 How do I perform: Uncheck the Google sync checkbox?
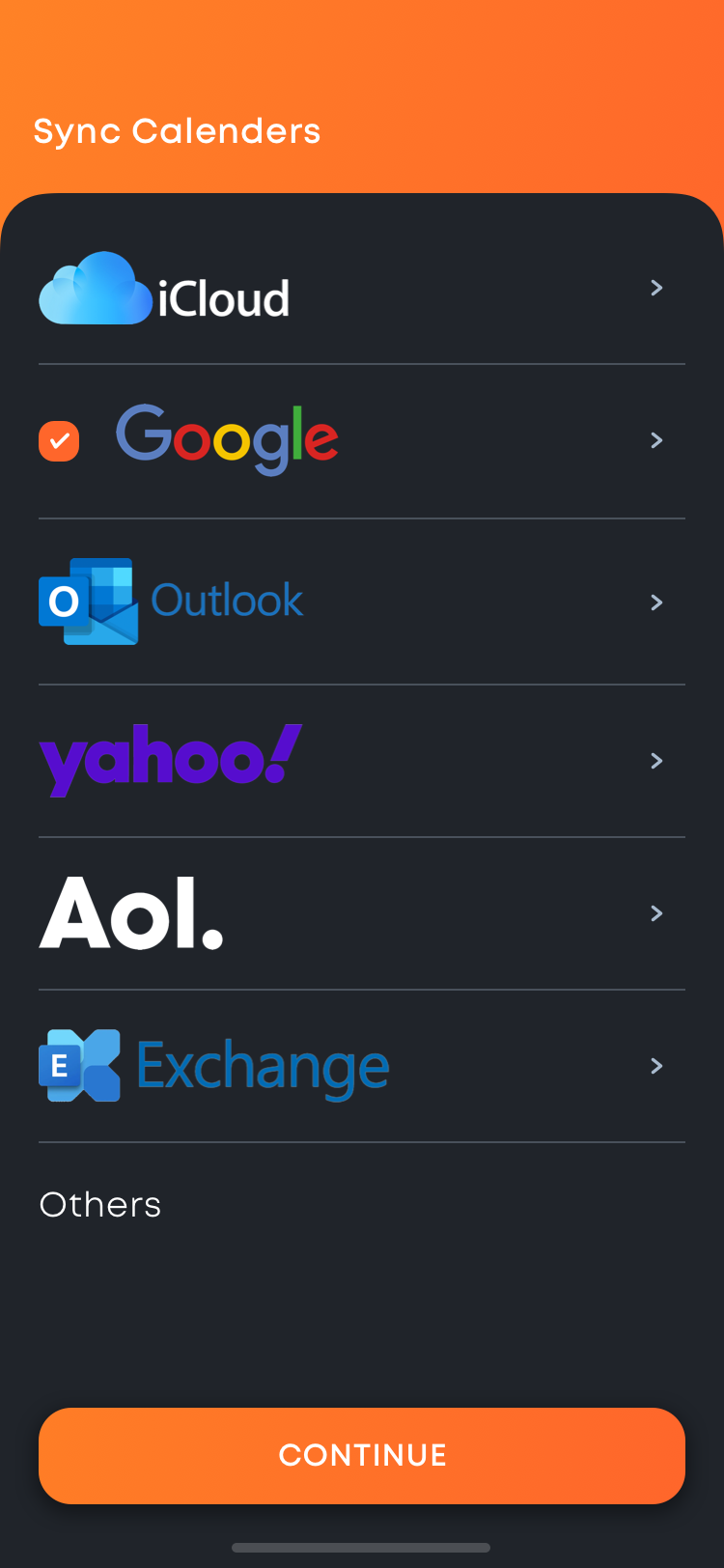[x=59, y=440]
